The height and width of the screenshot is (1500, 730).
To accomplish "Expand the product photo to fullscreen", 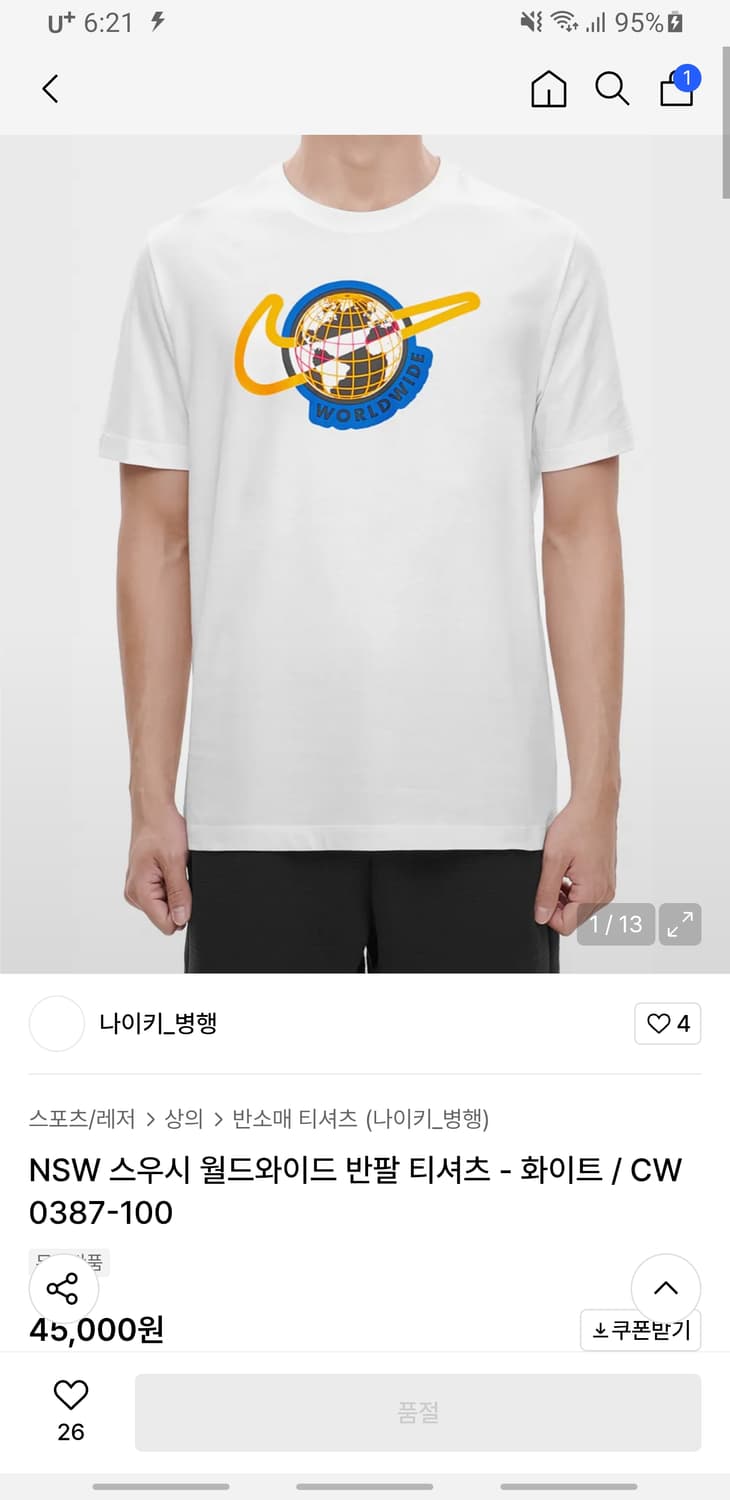I will tap(680, 925).
